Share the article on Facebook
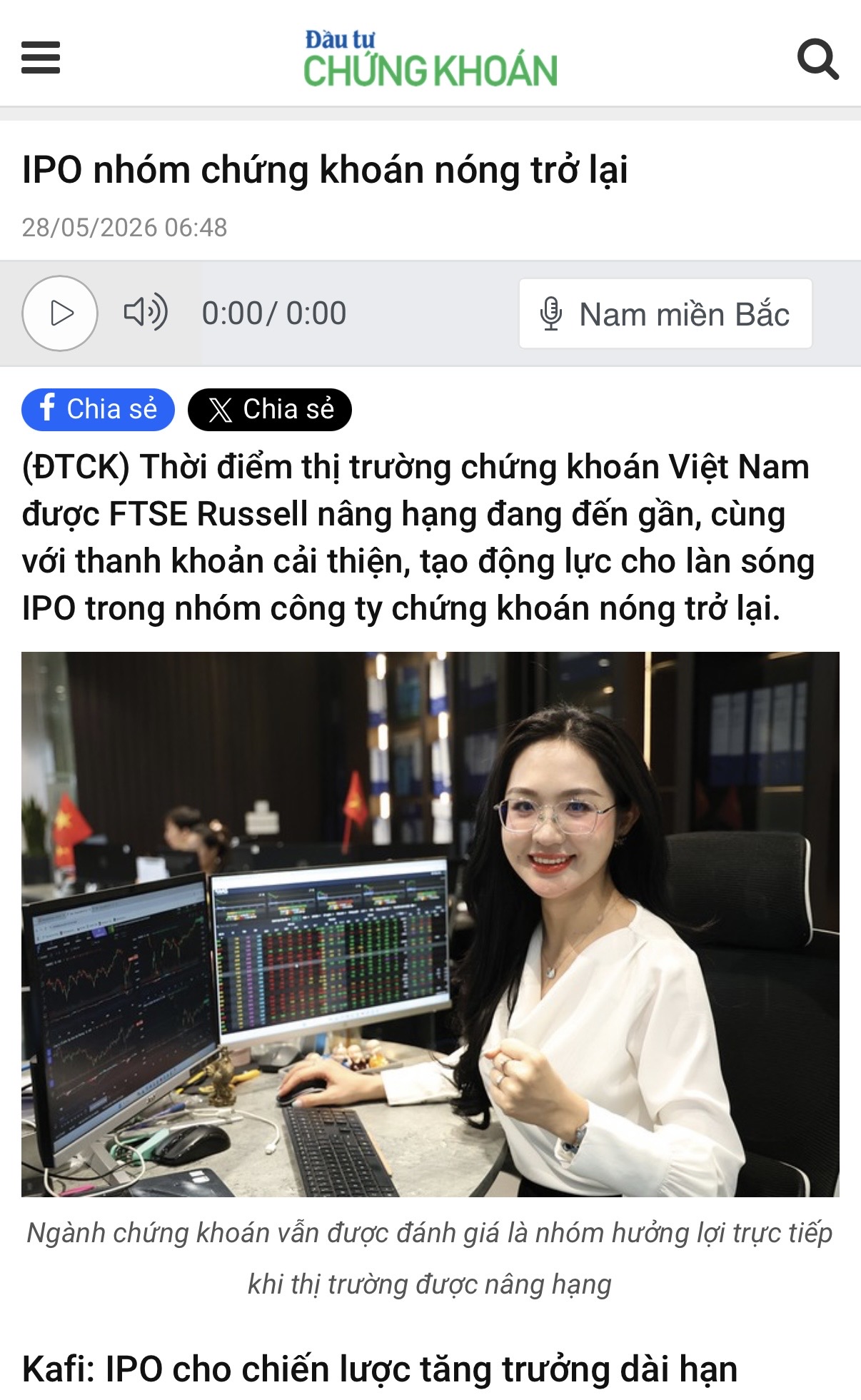The height and width of the screenshot is (1400, 861). 99,410
